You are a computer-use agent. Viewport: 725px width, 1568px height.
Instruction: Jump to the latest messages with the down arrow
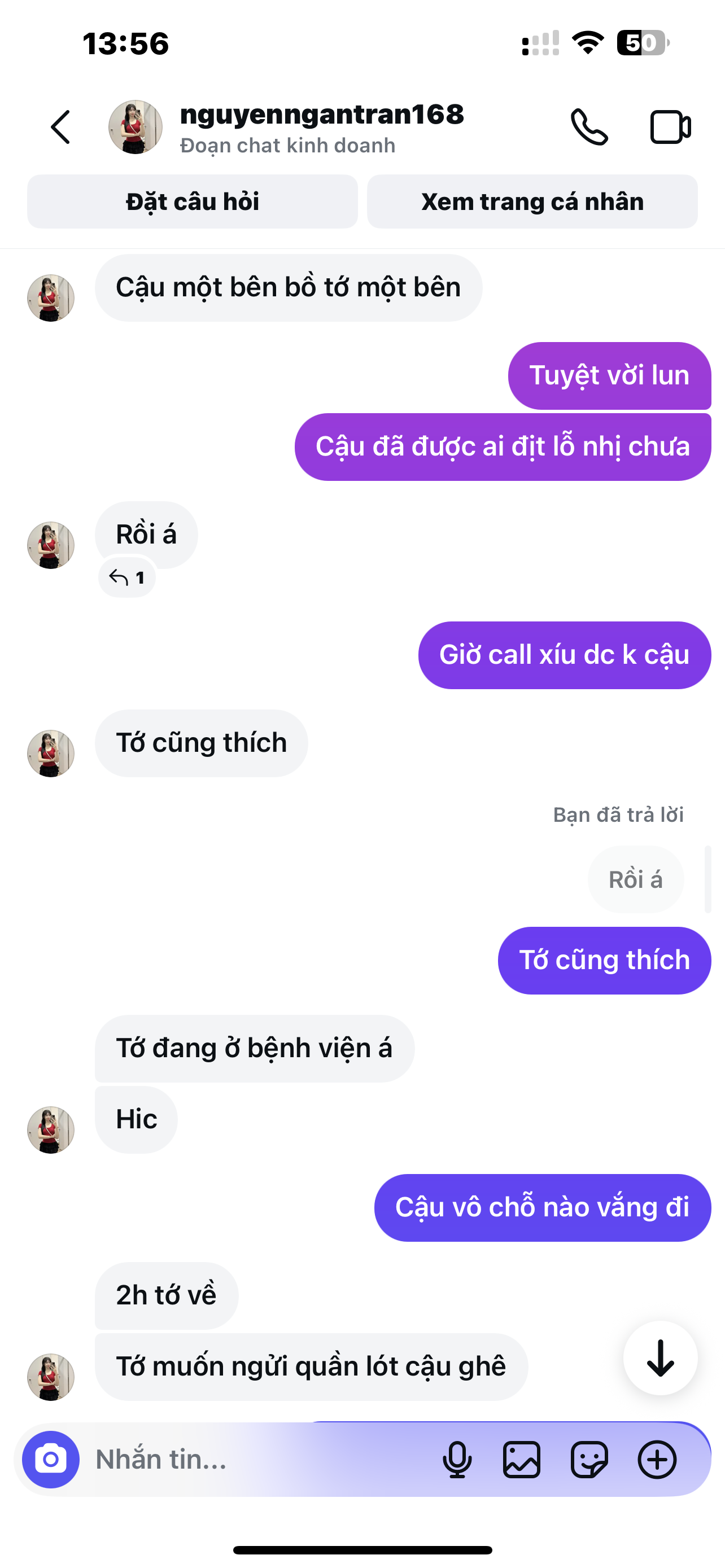pyautogui.click(x=660, y=1358)
